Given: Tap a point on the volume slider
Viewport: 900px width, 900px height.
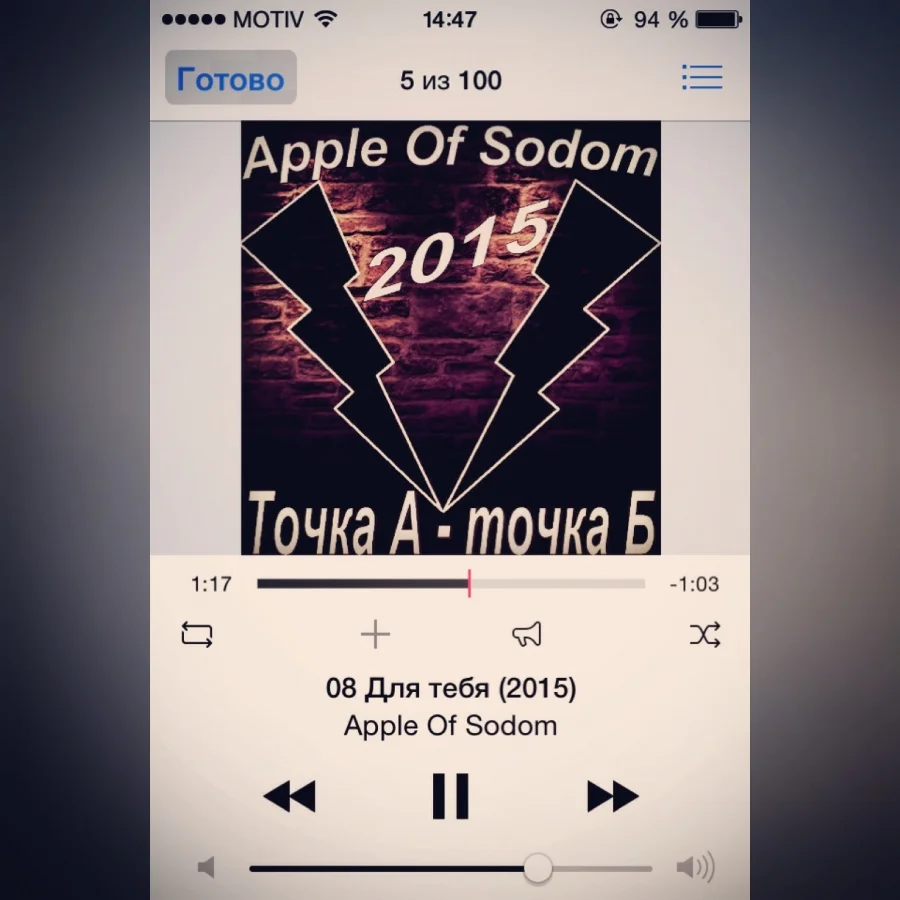Looking at the screenshot, I should (x=400, y=868).
